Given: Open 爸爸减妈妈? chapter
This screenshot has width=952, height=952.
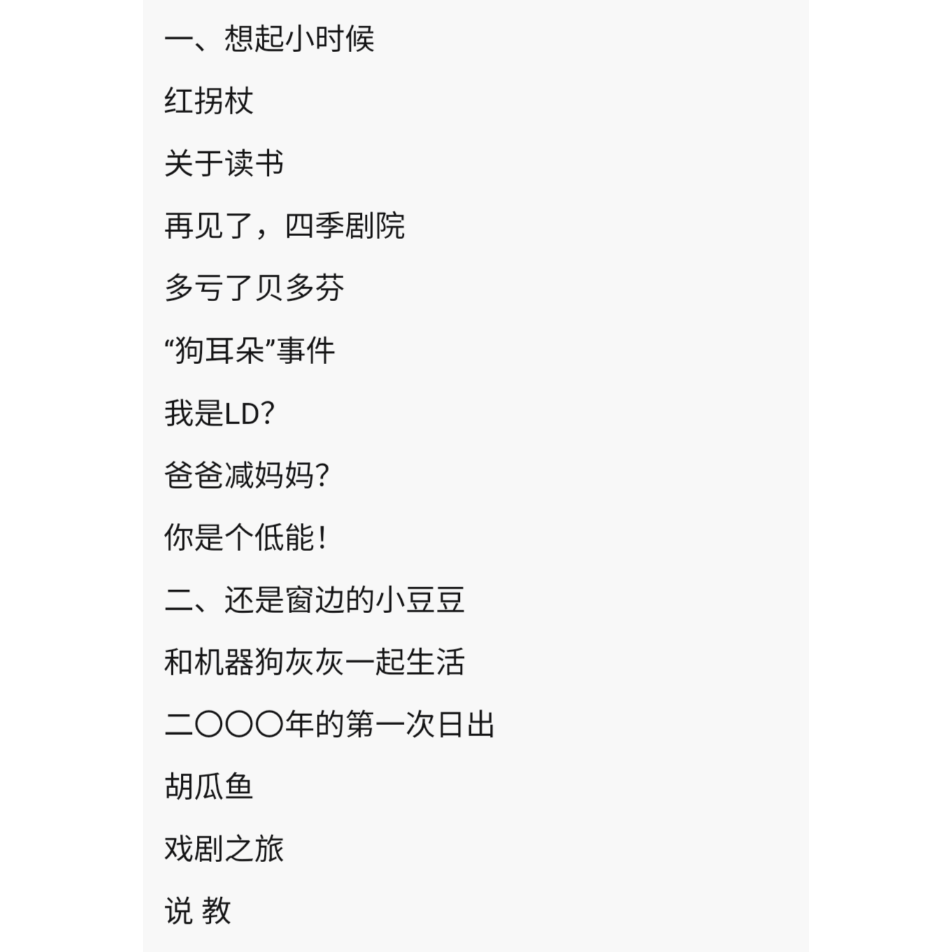Looking at the screenshot, I should pos(246,476).
